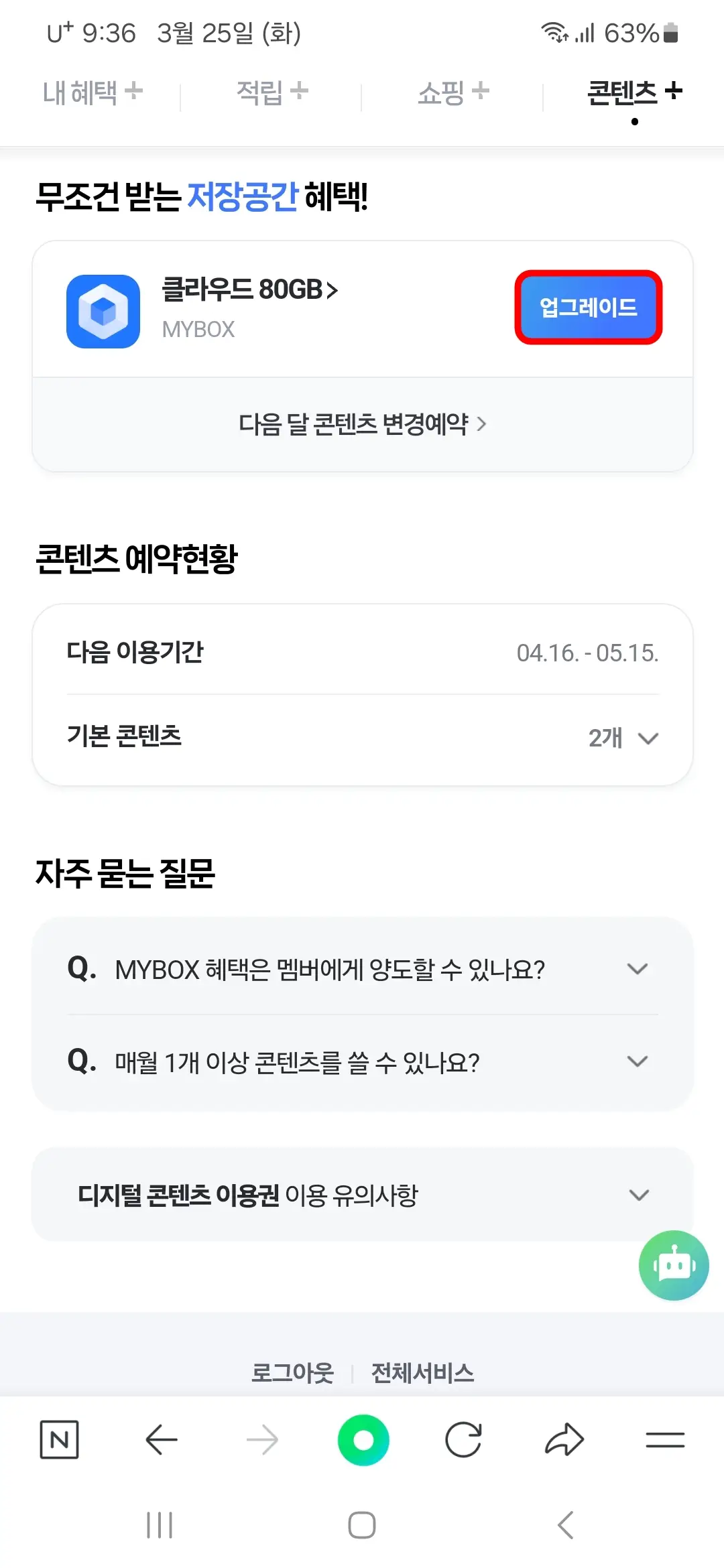Viewport: 724px width, 1568px height.
Task: Switch to the 적립 tab
Action: pos(271,94)
